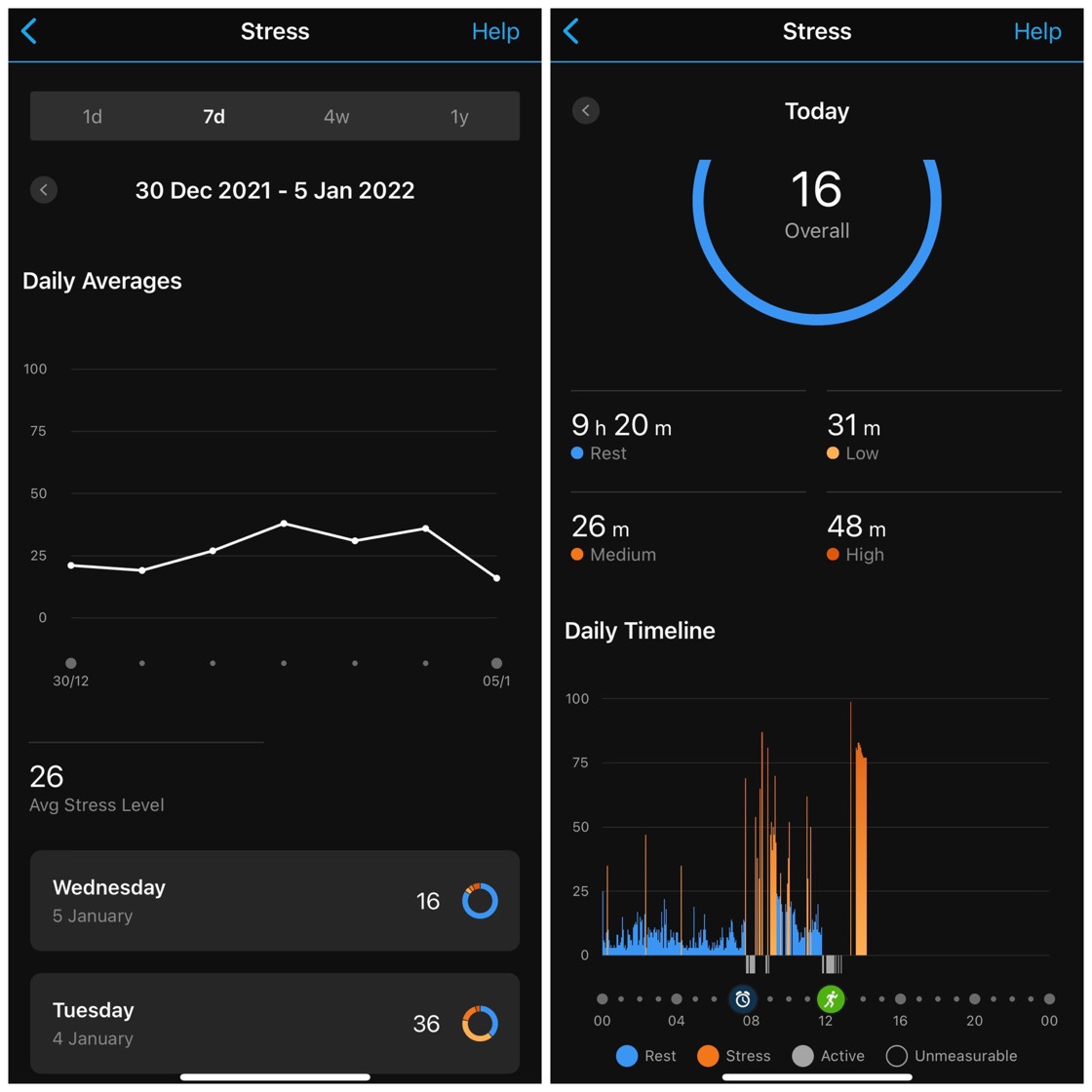1092x1092 pixels.
Task: Open Wednesday 5 January stress details
Action: point(274,901)
